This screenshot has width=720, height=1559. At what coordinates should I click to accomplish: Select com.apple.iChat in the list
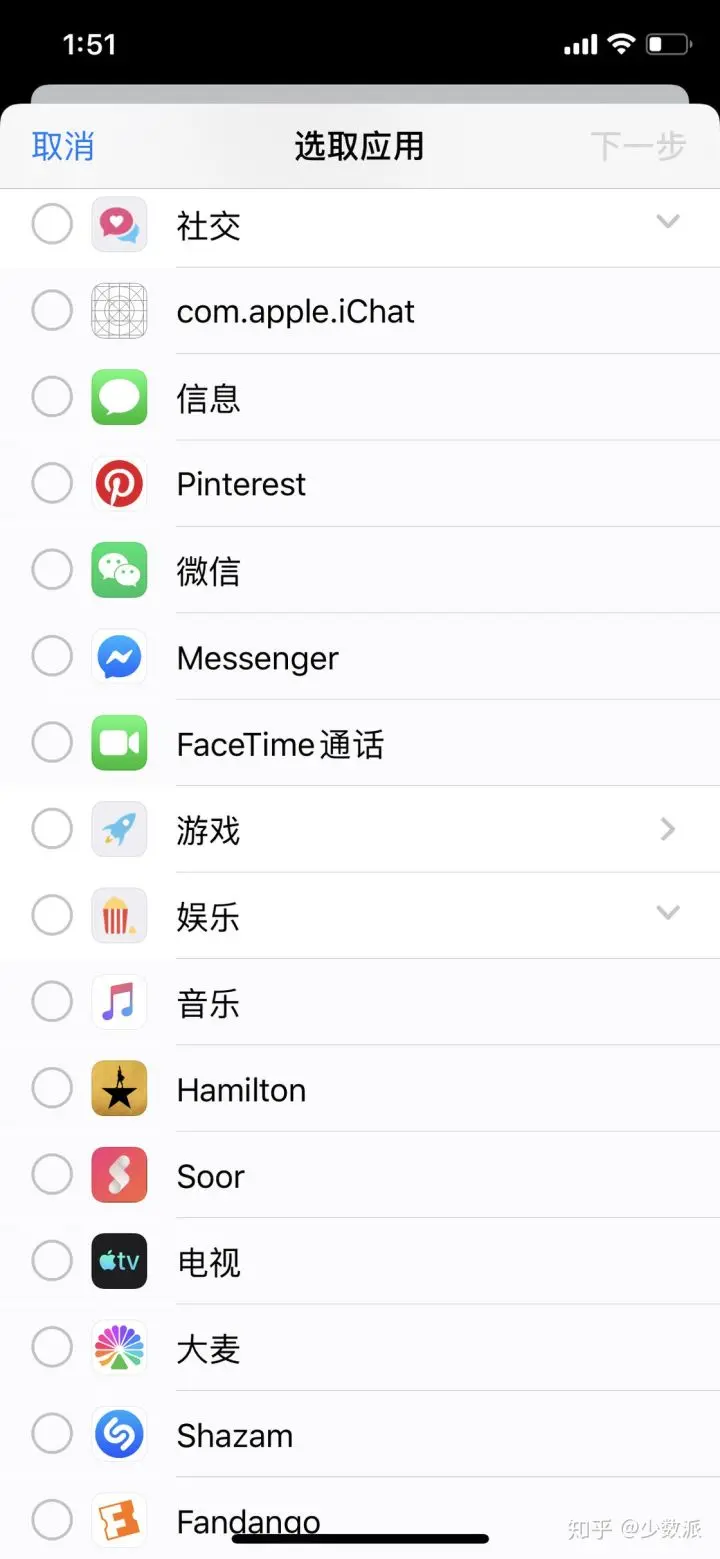[52, 311]
